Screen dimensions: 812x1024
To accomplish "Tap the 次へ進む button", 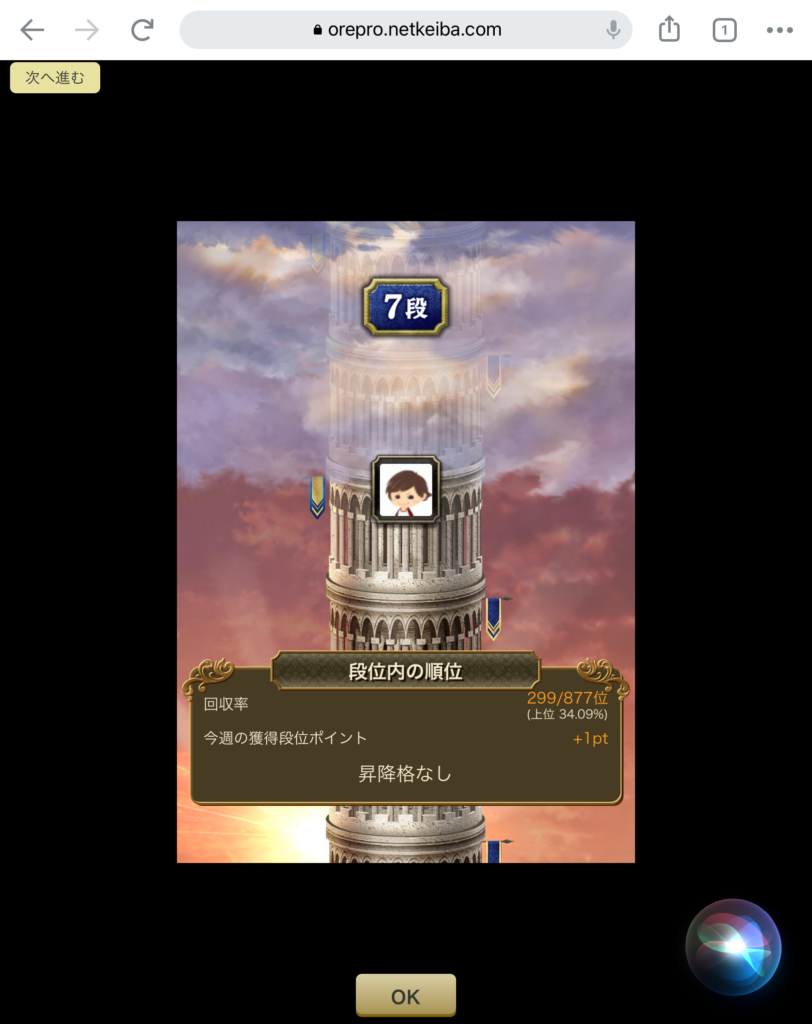I will 55,78.
